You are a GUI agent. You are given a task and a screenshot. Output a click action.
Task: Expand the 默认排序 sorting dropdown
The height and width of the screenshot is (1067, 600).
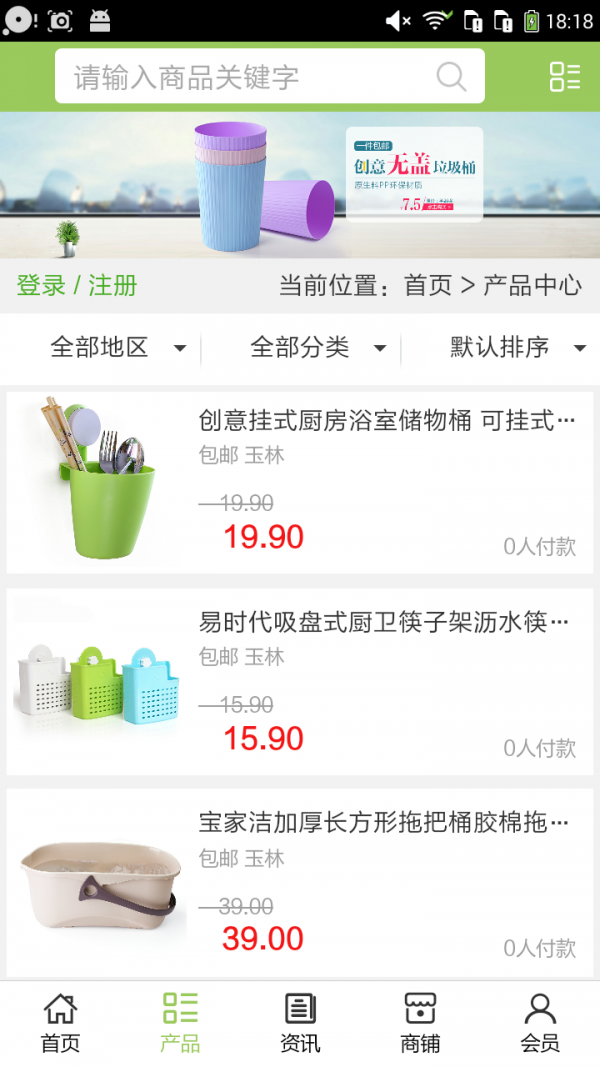(x=516, y=348)
